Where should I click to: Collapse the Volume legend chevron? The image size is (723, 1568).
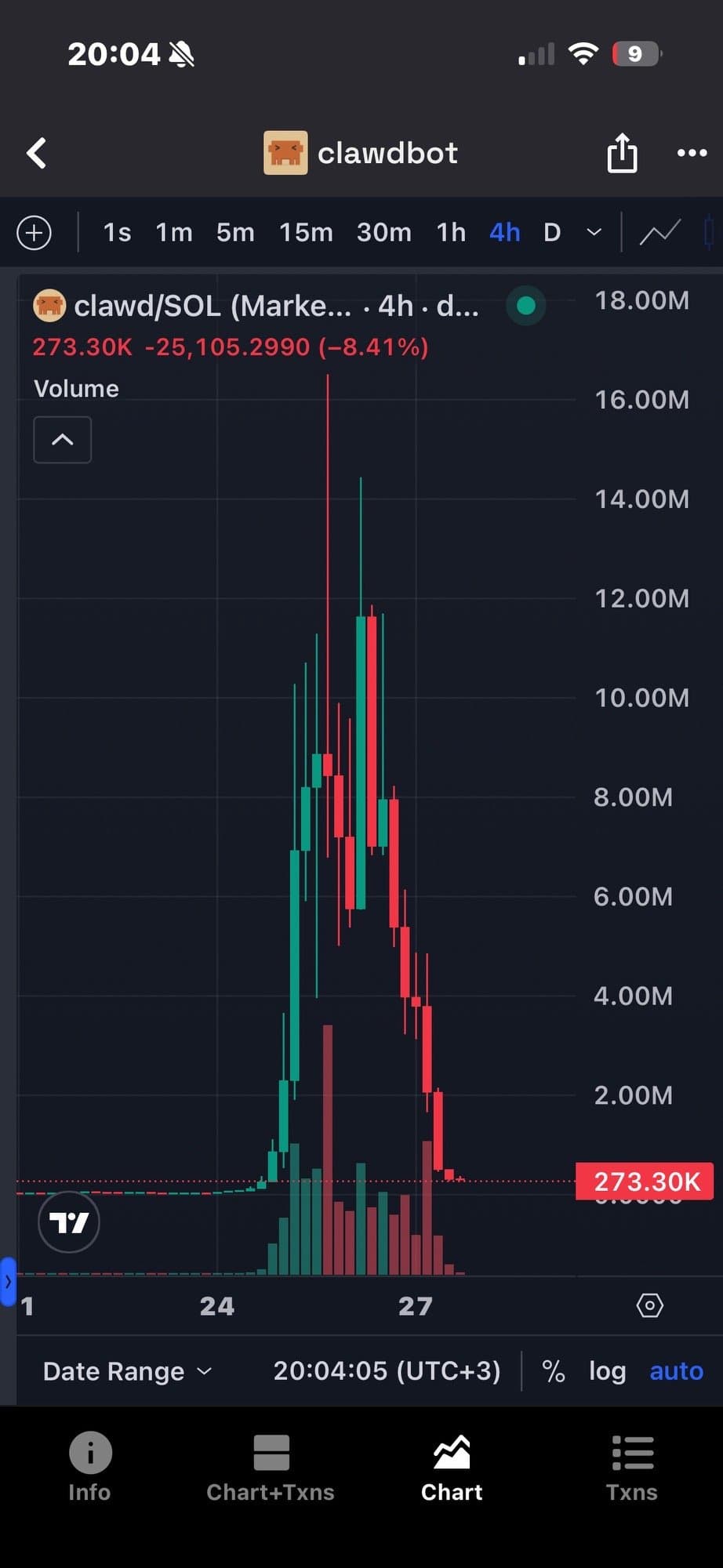point(63,440)
